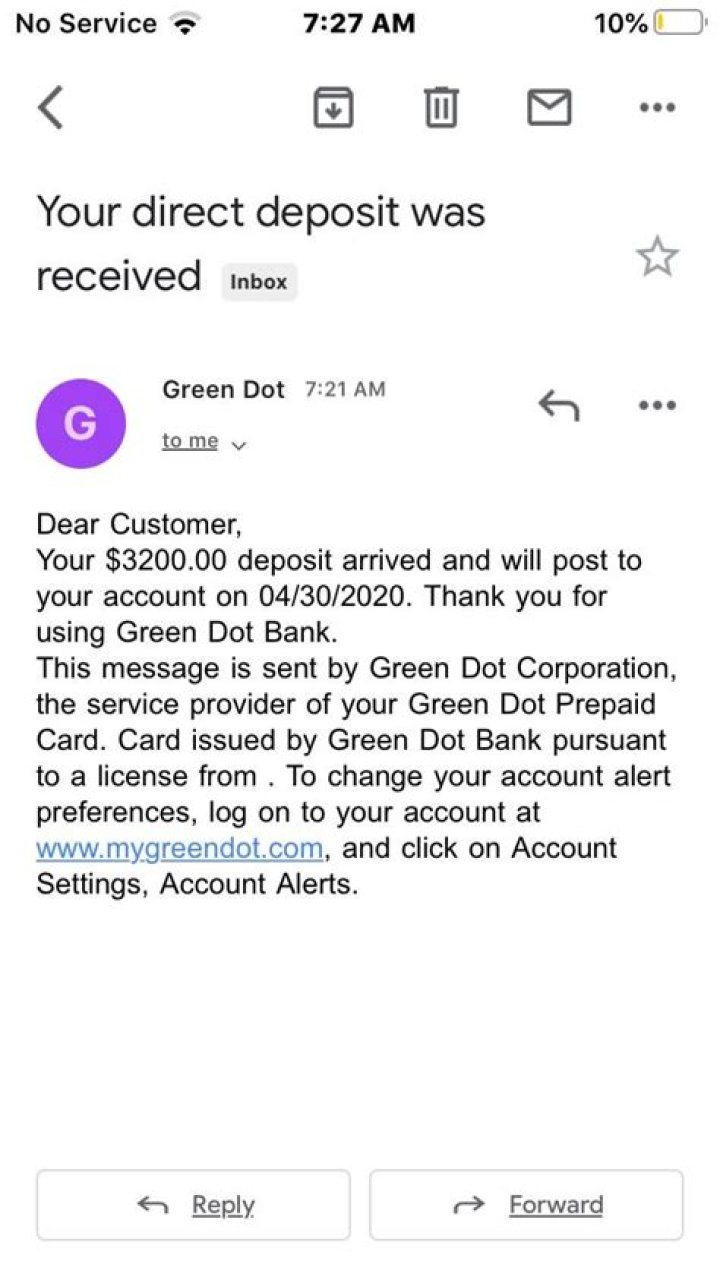
Task: Tap the Reply button below the message
Action: [194, 1205]
